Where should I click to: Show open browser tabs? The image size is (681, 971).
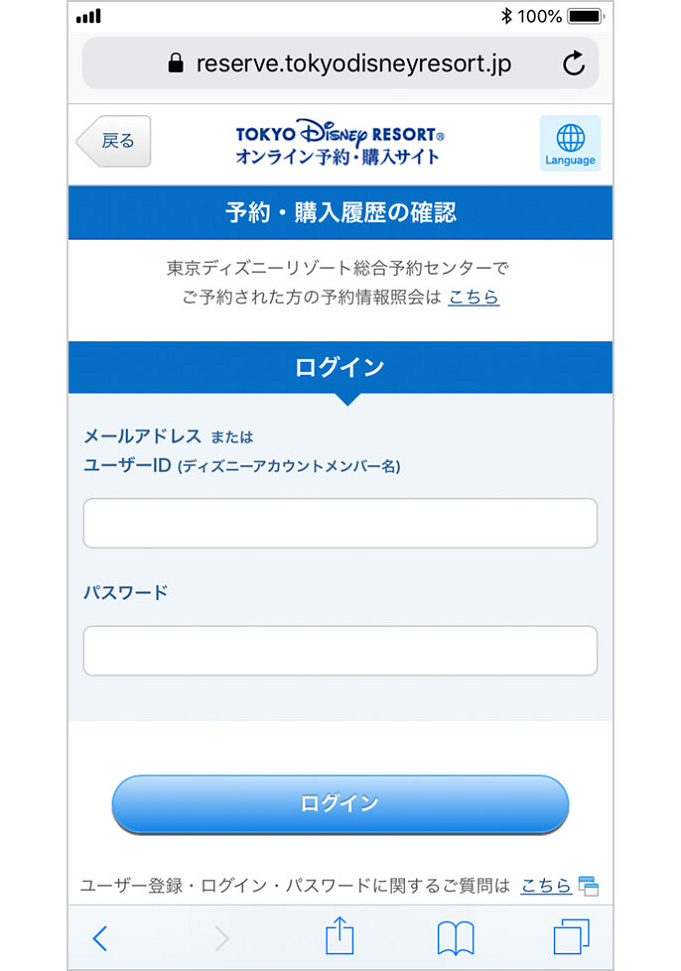pyautogui.click(x=571, y=937)
